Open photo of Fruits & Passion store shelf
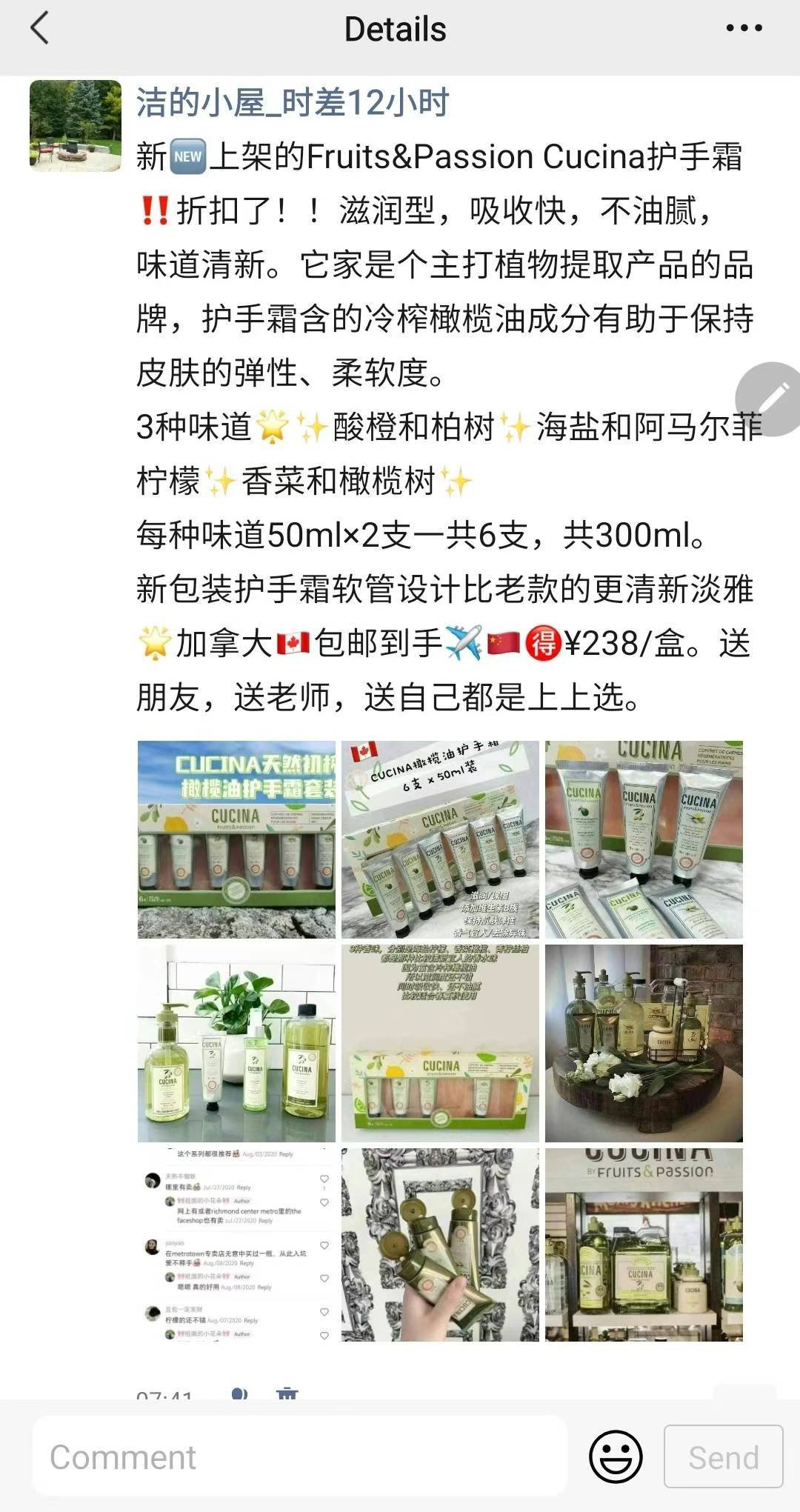 [644, 1245]
